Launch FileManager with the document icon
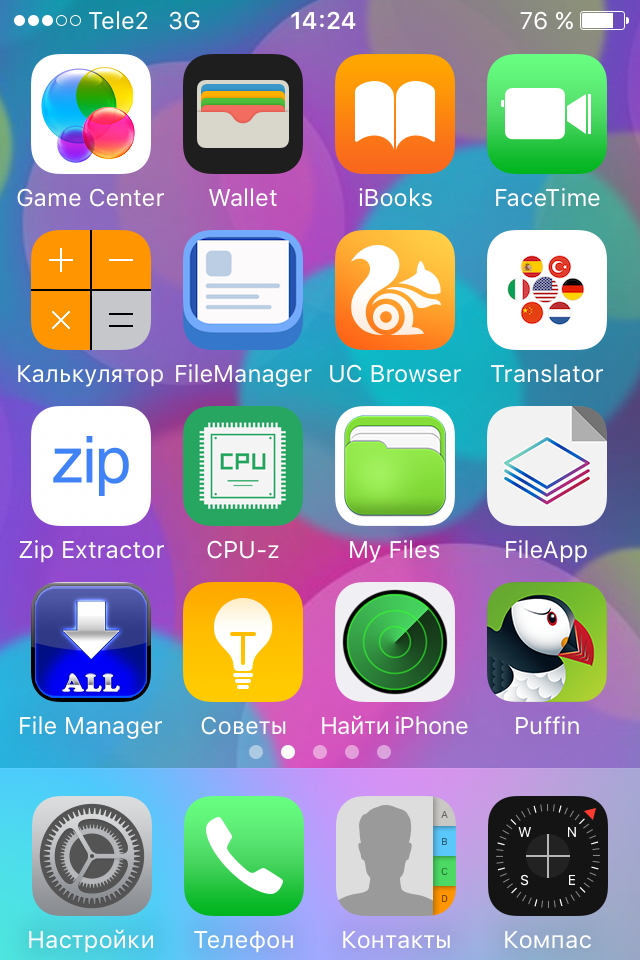 pyautogui.click(x=243, y=290)
